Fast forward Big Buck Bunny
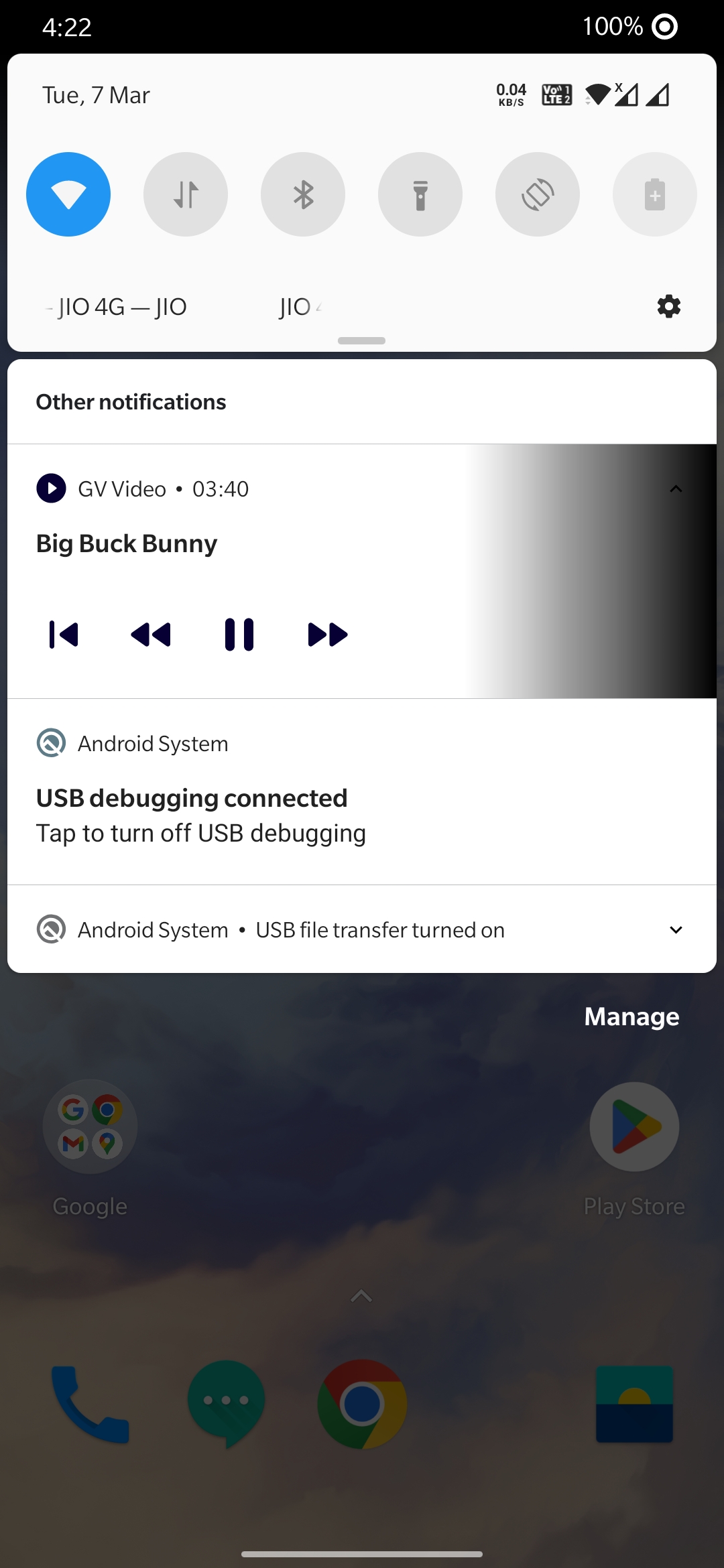This screenshot has height=1568, width=724. pyautogui.click(x=327, y=634)
